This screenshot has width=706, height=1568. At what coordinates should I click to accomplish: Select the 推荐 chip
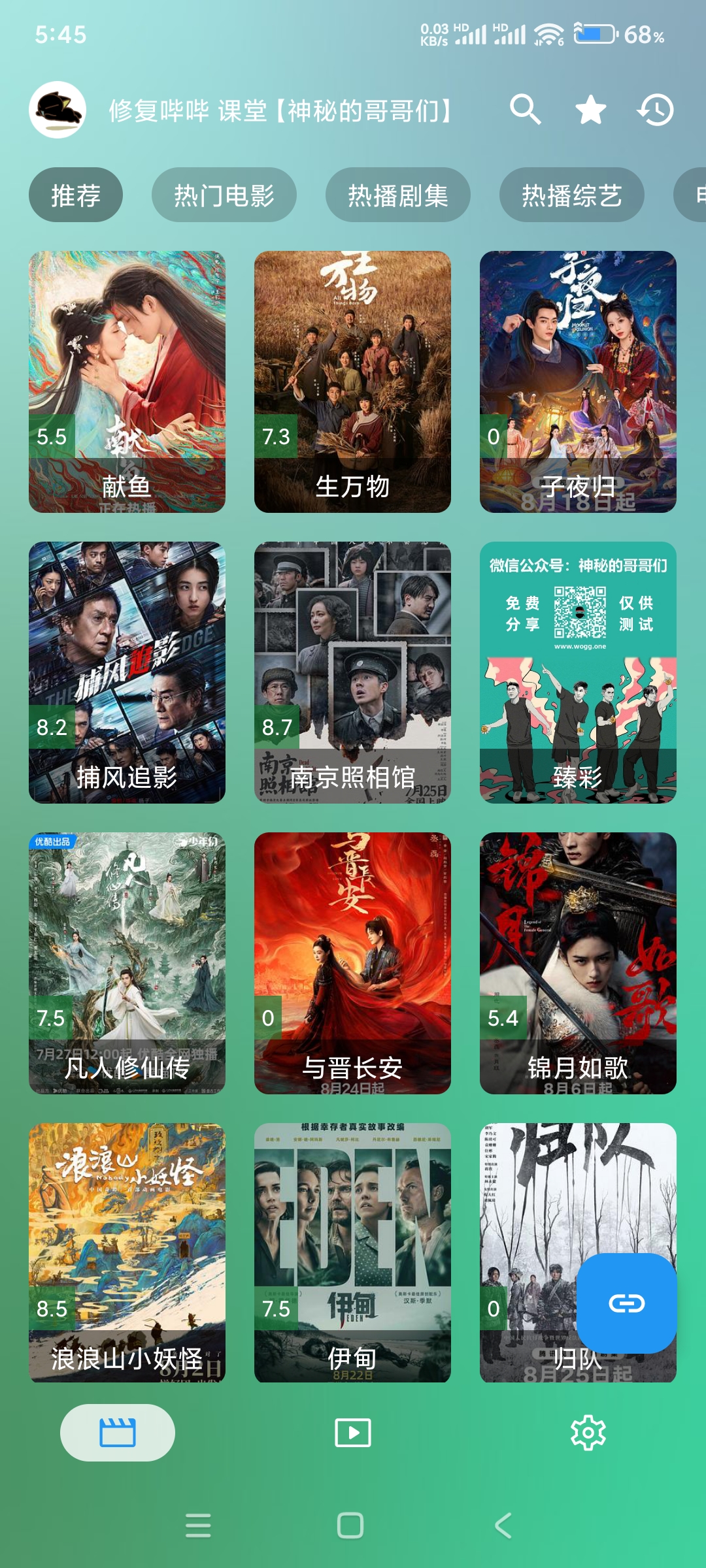76,195
